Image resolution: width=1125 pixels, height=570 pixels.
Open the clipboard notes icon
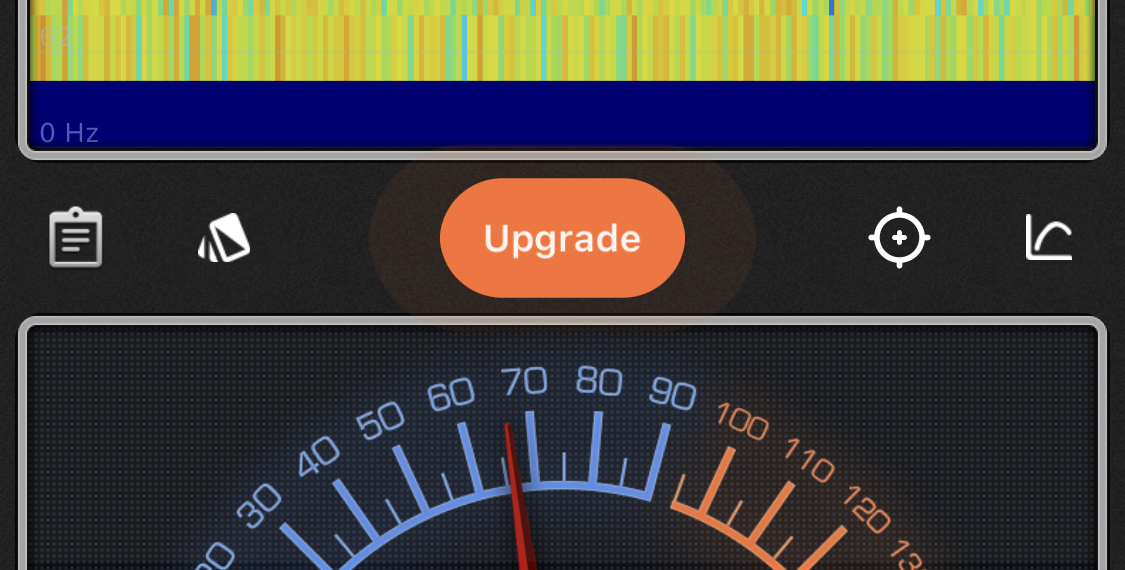76,238
